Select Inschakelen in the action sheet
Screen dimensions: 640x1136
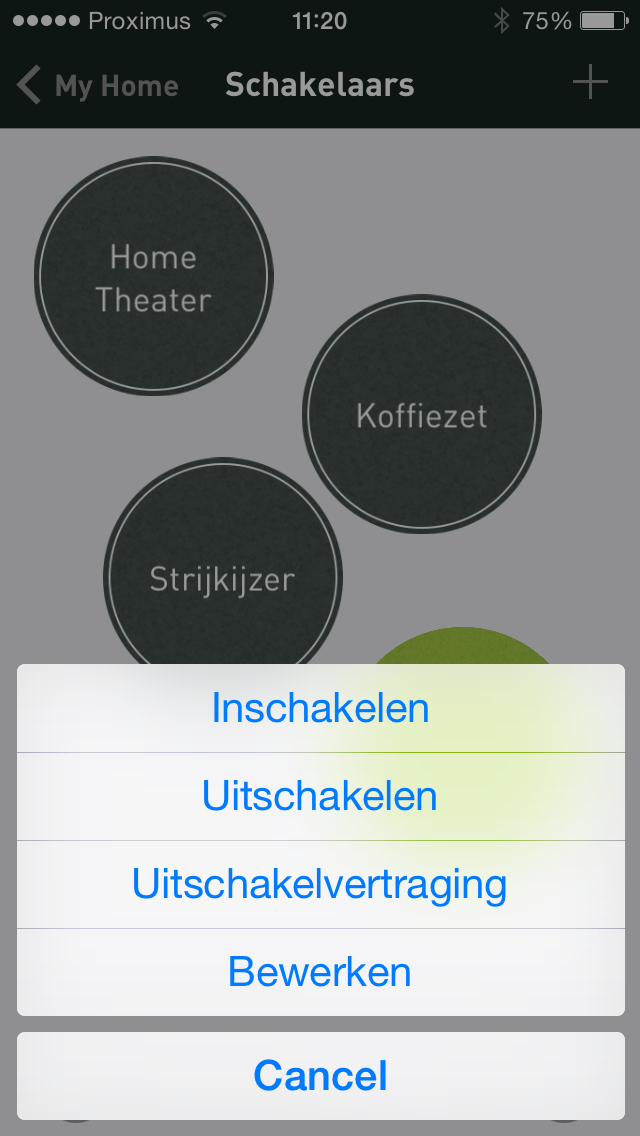click(320, 708)
